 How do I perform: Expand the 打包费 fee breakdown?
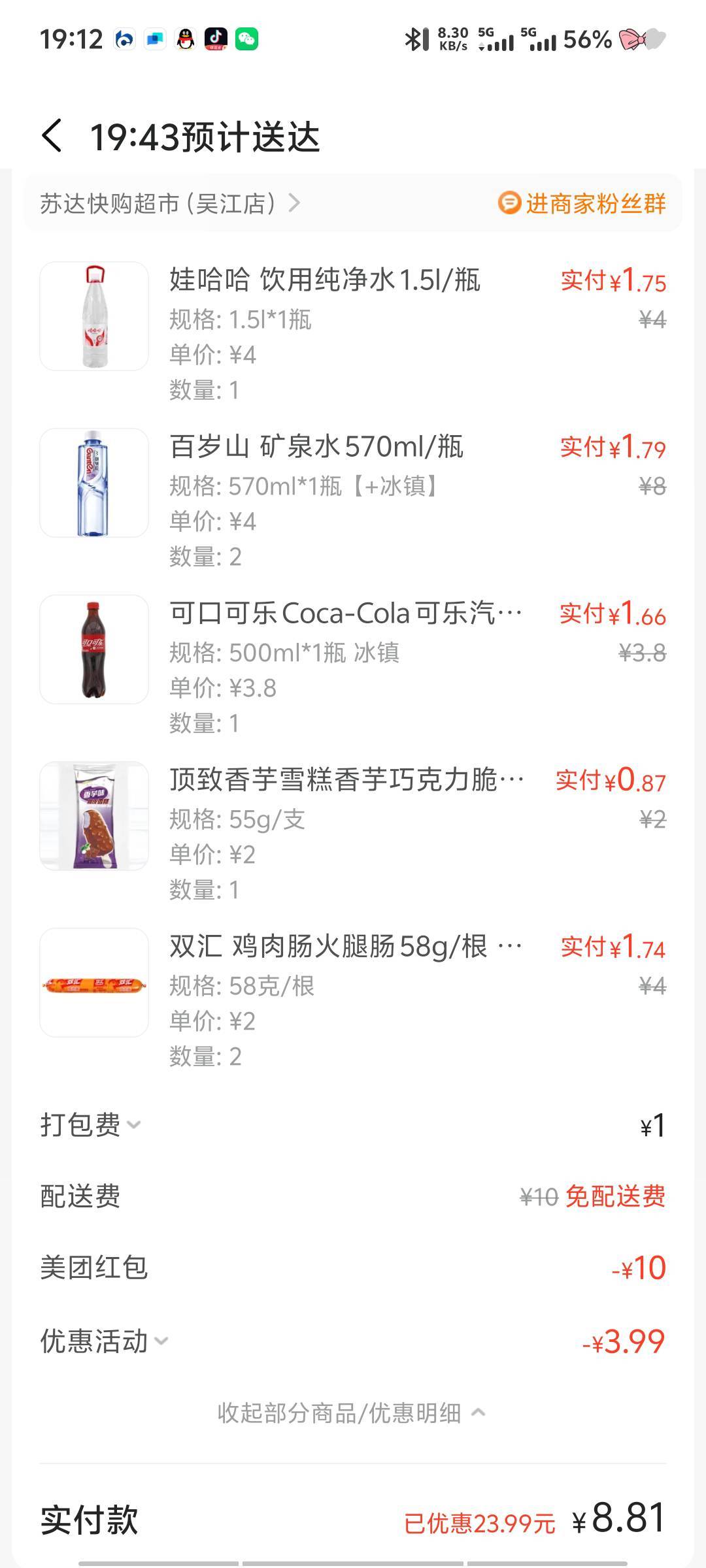(90, 1124)
